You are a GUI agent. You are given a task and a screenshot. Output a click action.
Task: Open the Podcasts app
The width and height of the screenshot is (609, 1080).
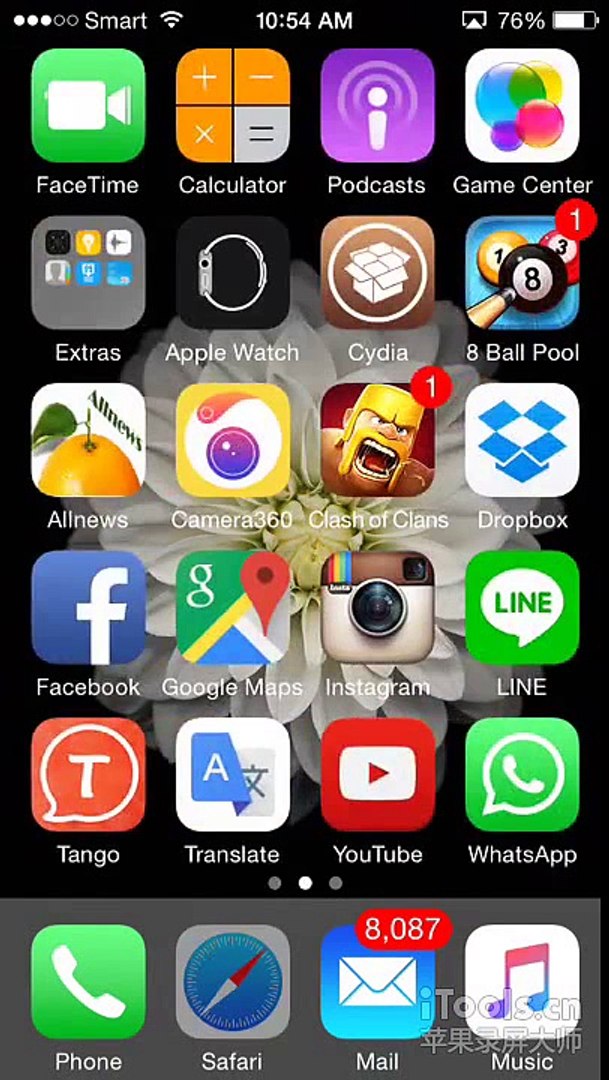coord(377,106)
